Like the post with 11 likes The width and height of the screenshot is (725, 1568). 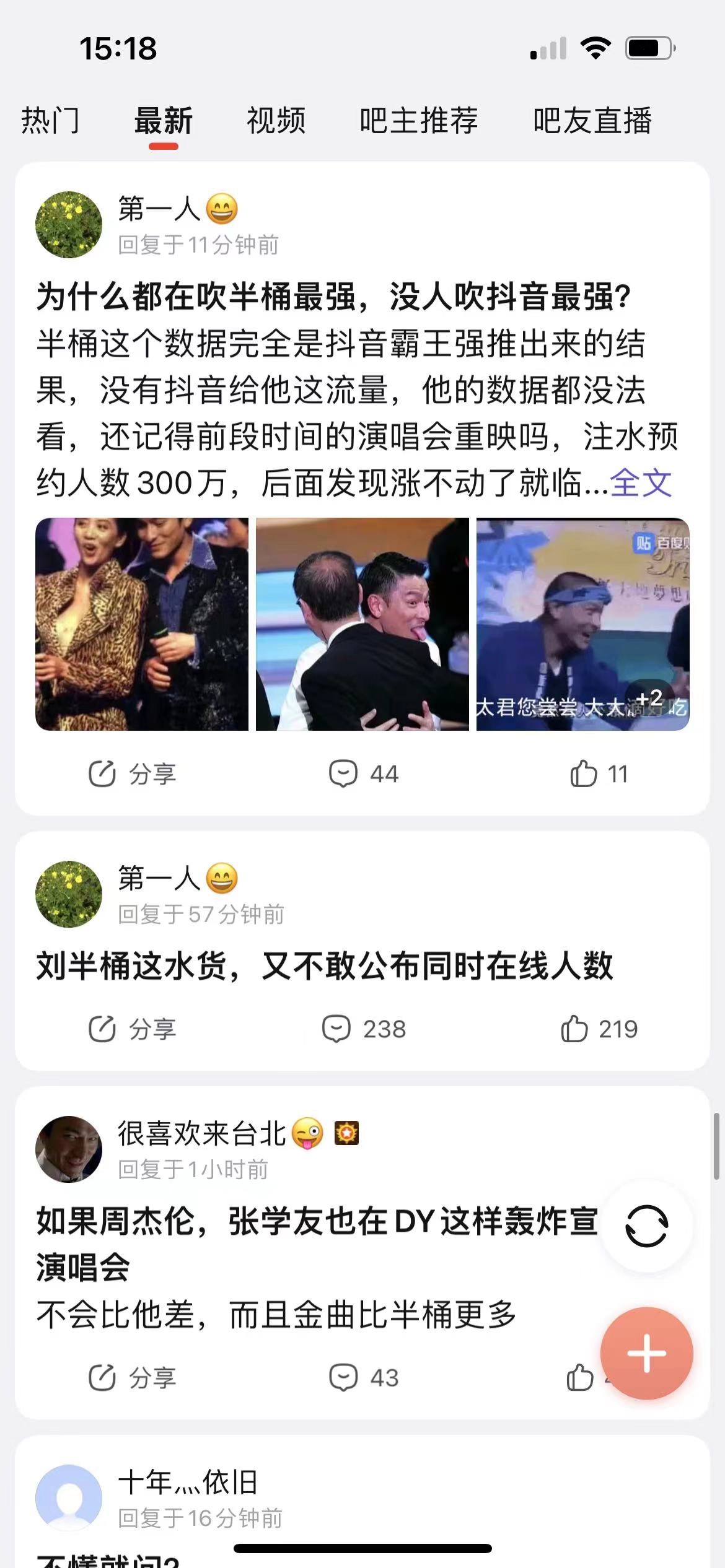599,774
